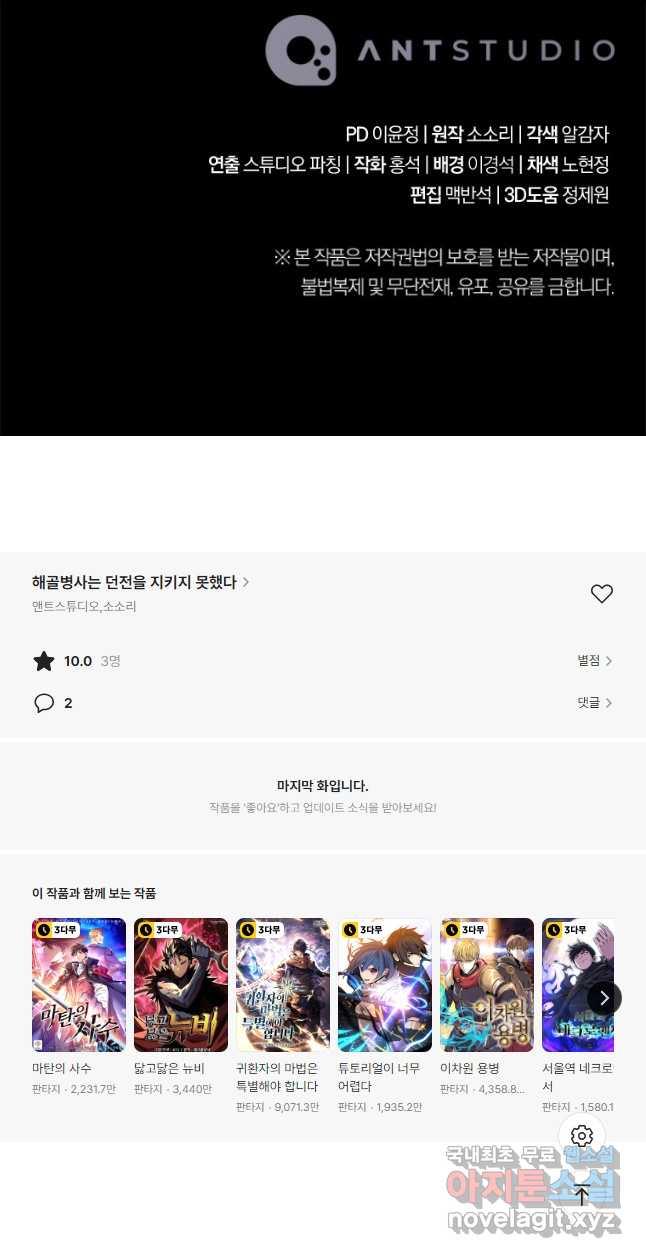The image size is (646, 1258).
Task: Open viewer settings gear icon
Action: pos(582,1136)
